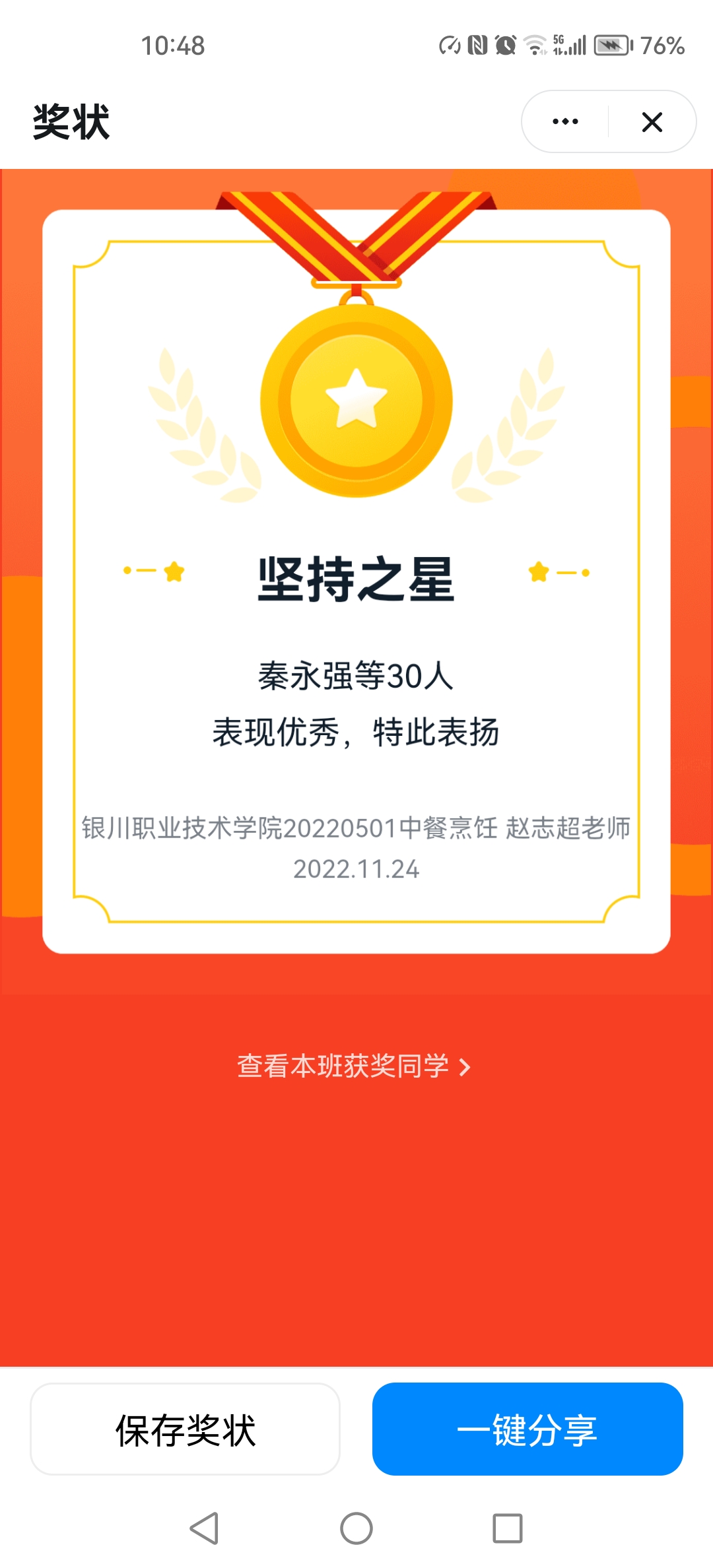Go to the home screen
Screen dimensions: 713x1568
(356, 1528)
